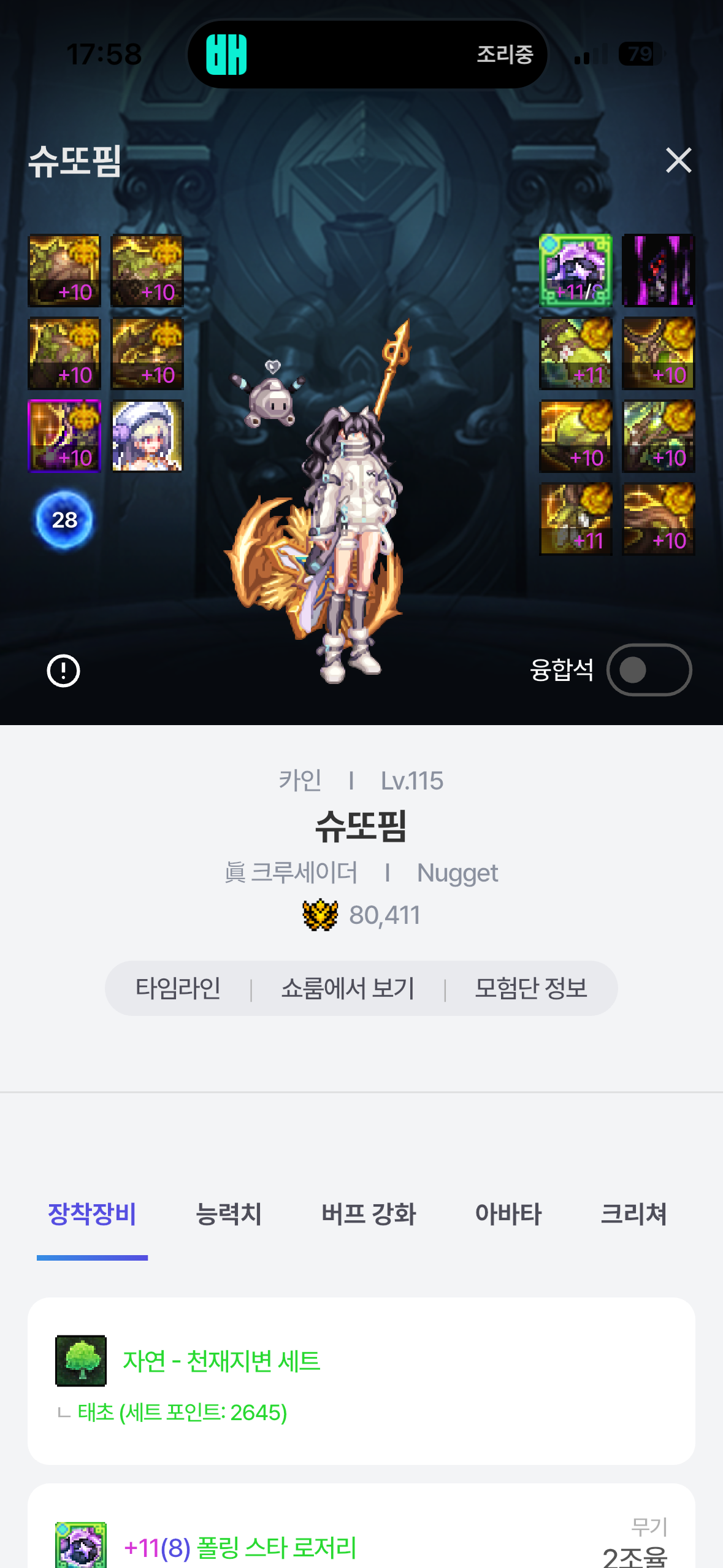Tap 쇼룸에서 보기
Viewport: 723px width, 1568px height.
348,988
